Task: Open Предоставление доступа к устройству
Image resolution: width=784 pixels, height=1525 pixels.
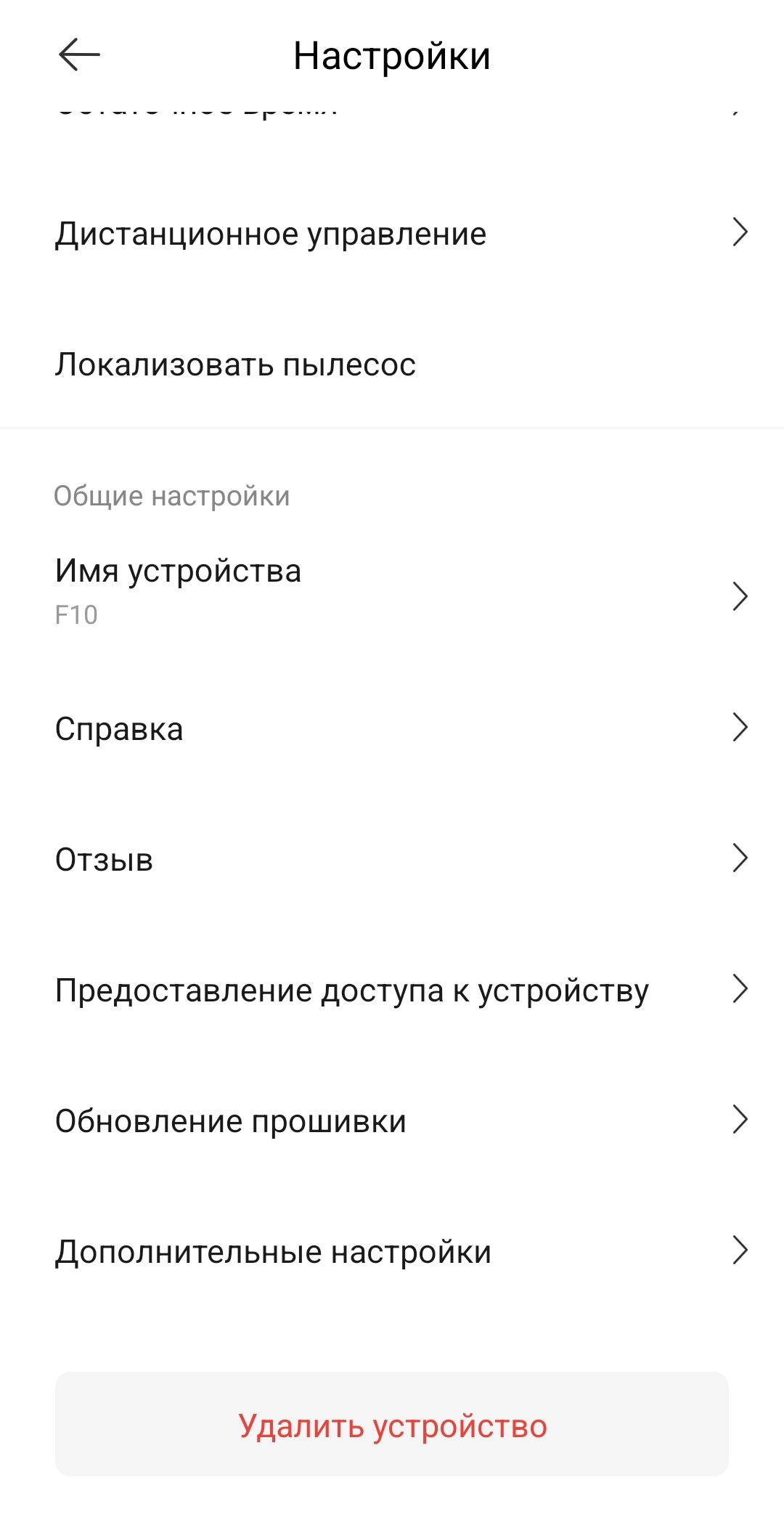Action: pos(392,990)
